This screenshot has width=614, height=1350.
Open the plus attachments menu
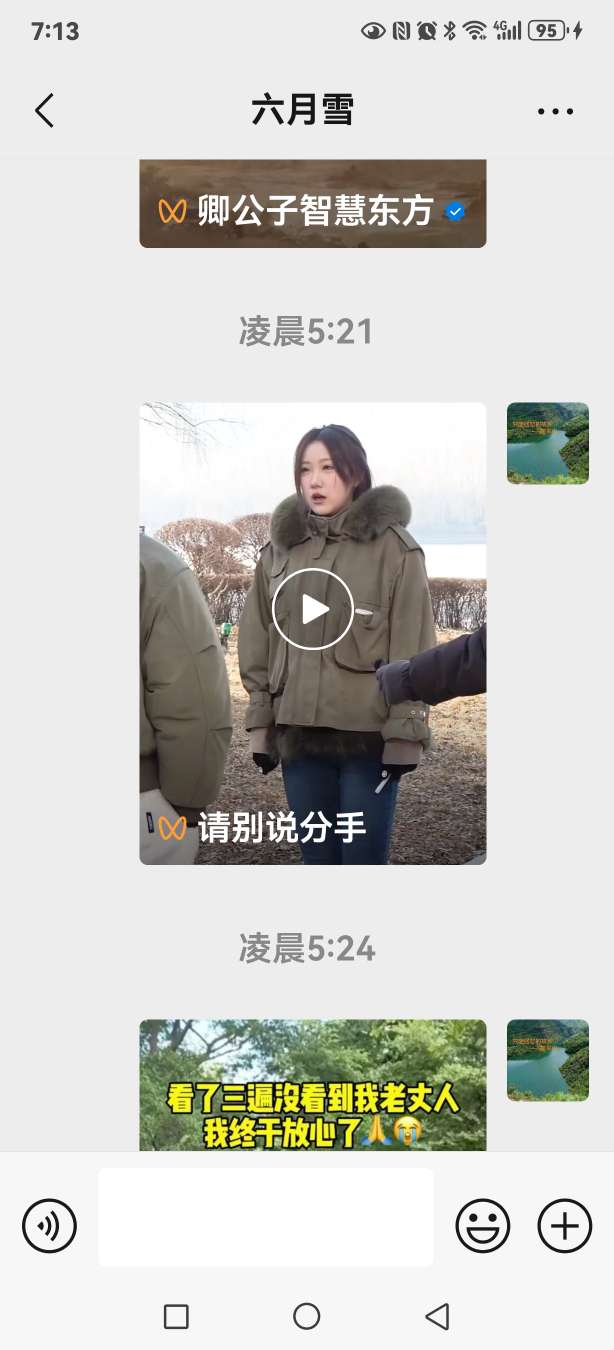pyautogui.click(x=564, y=1225)
